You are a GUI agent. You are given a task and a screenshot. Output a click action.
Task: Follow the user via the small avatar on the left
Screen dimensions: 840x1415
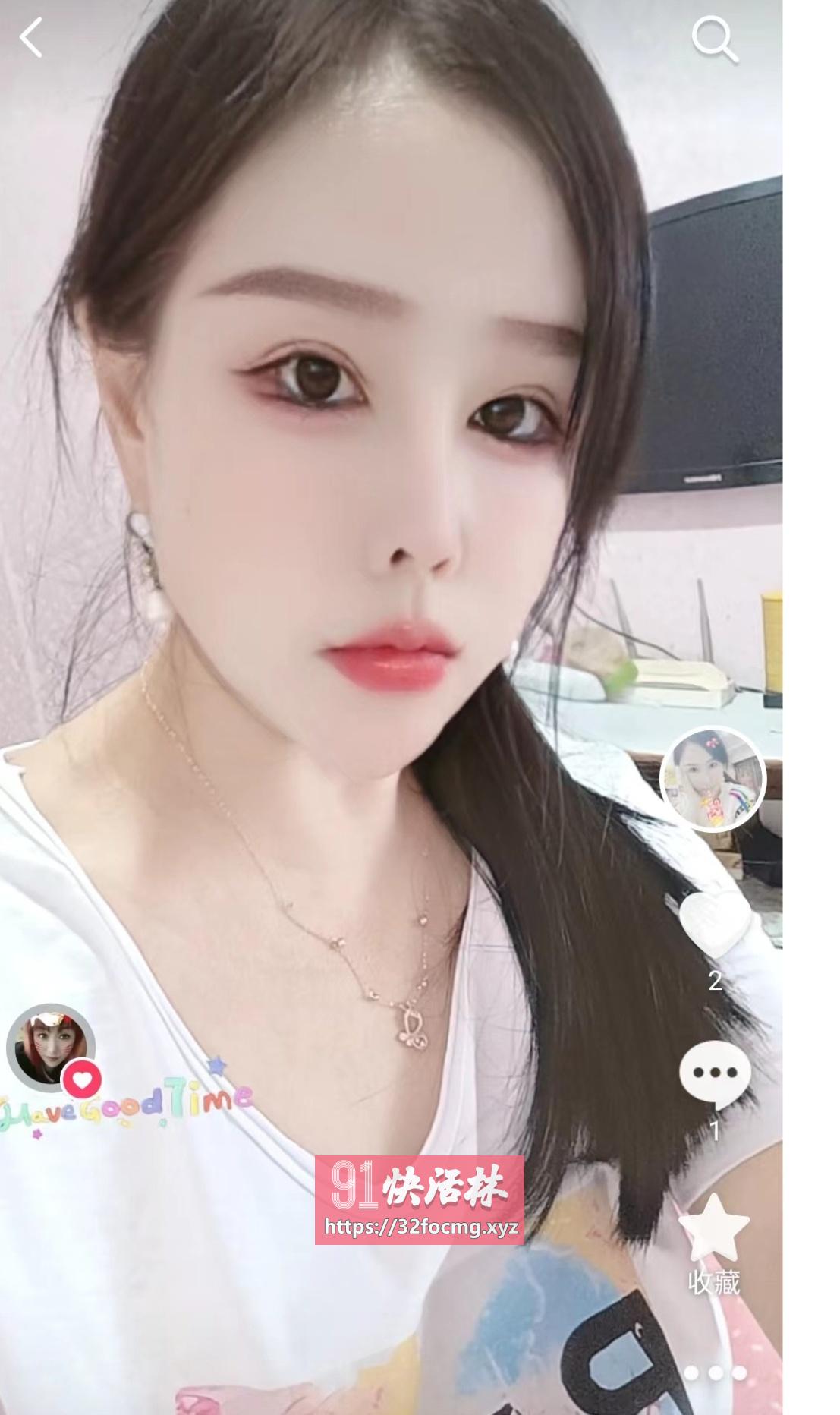pos(81,1079)
